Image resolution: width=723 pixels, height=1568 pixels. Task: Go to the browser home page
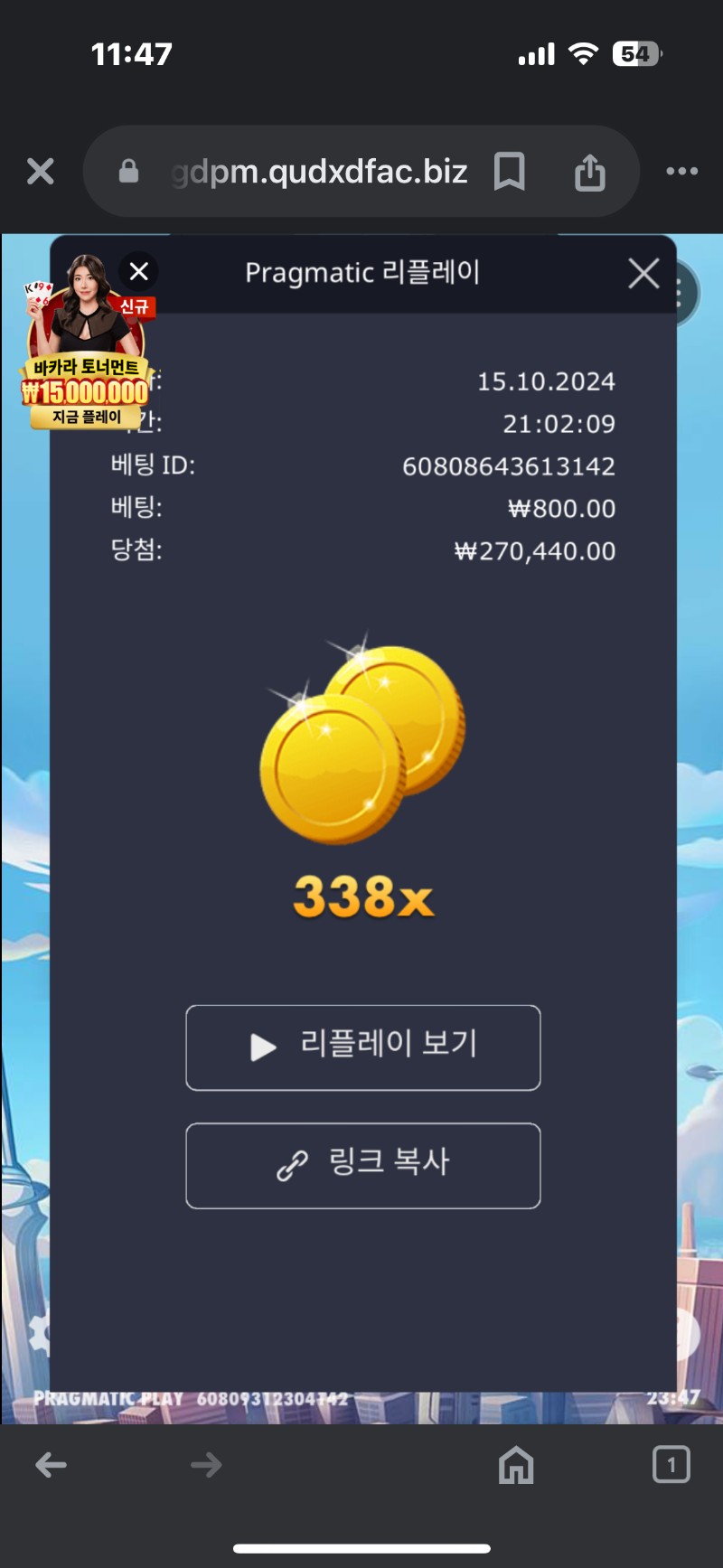[x=516, y=1465]
